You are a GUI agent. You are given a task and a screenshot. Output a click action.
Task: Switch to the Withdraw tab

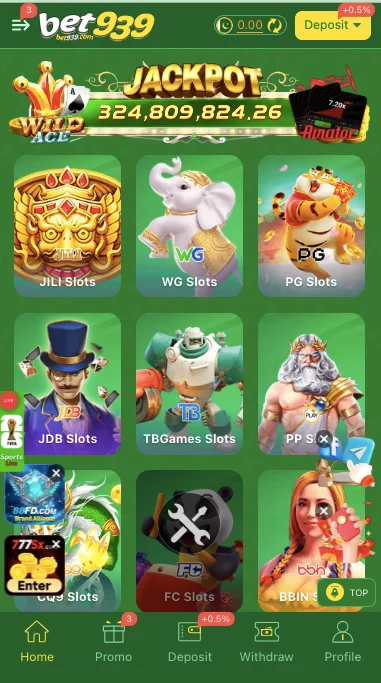point(266,641)
